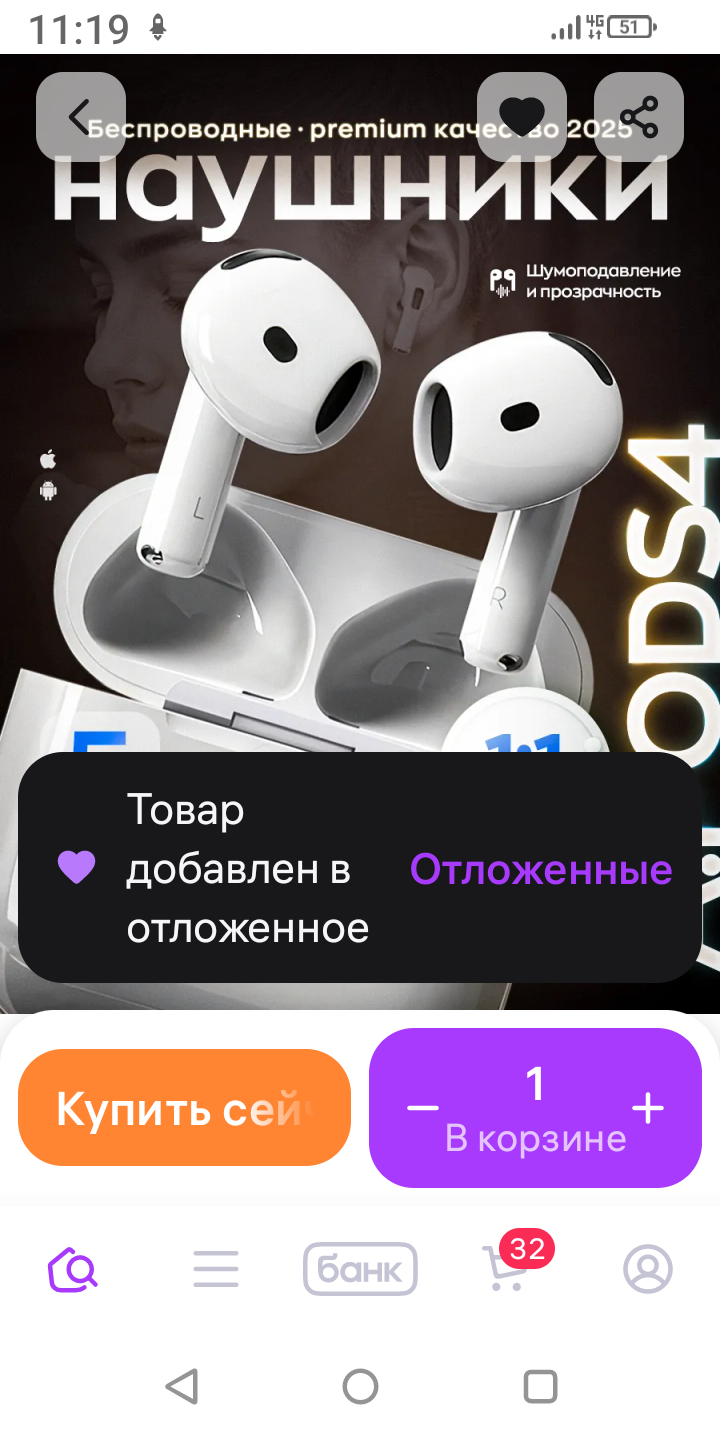
Task: Open Отложенные link in the toast
Action: click(541, 870)
